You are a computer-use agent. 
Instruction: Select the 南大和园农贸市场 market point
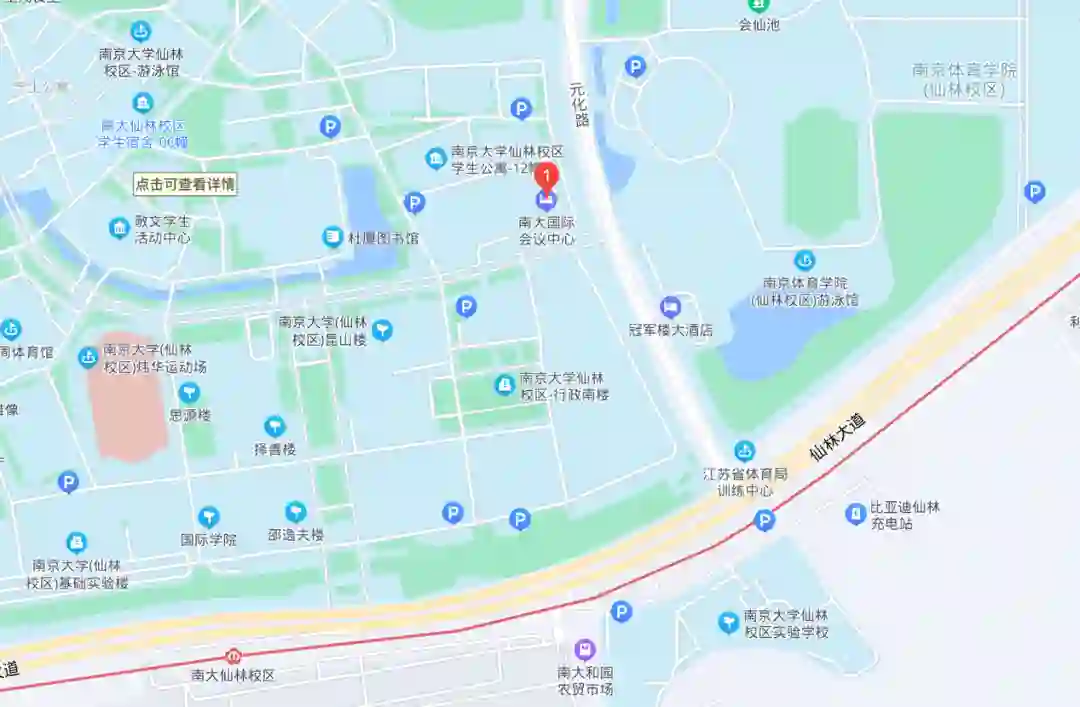click(586, 650)
